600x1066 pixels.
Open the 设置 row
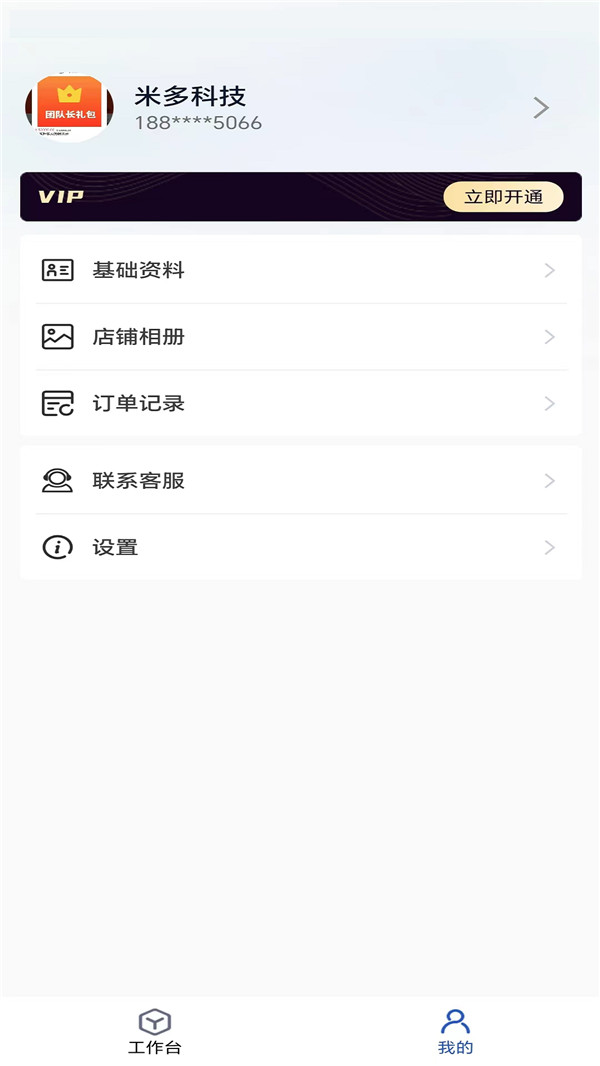(x=300, y=547)
